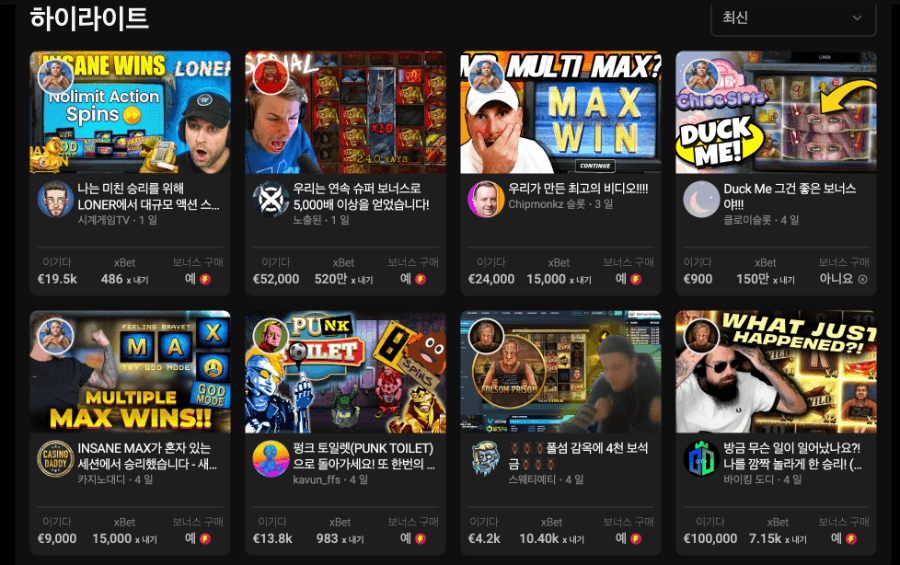View the Chipmonkz 슬롯 channel avatar
The width and height of the screenshot is (900, 565).
486,199
